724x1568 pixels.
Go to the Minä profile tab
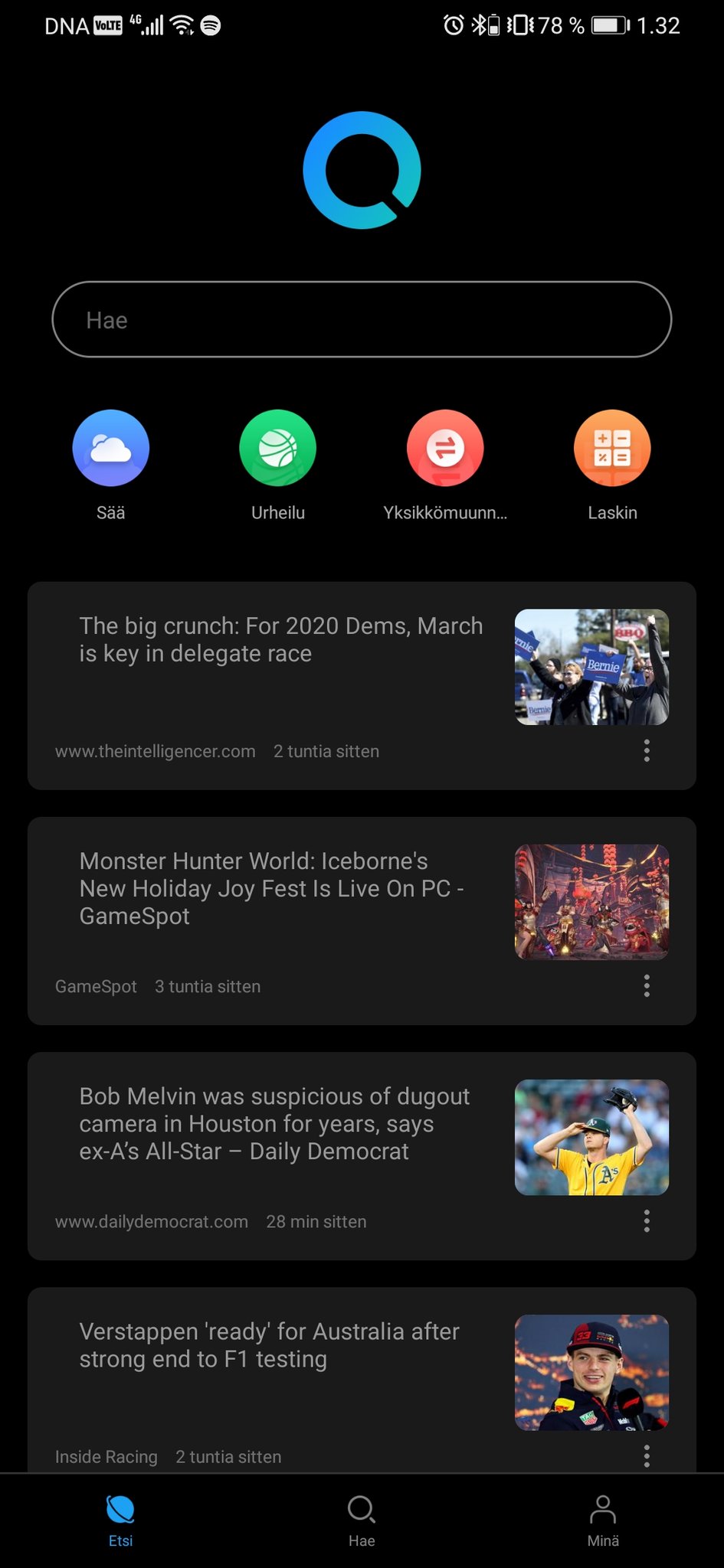(x=603, y=1521)
